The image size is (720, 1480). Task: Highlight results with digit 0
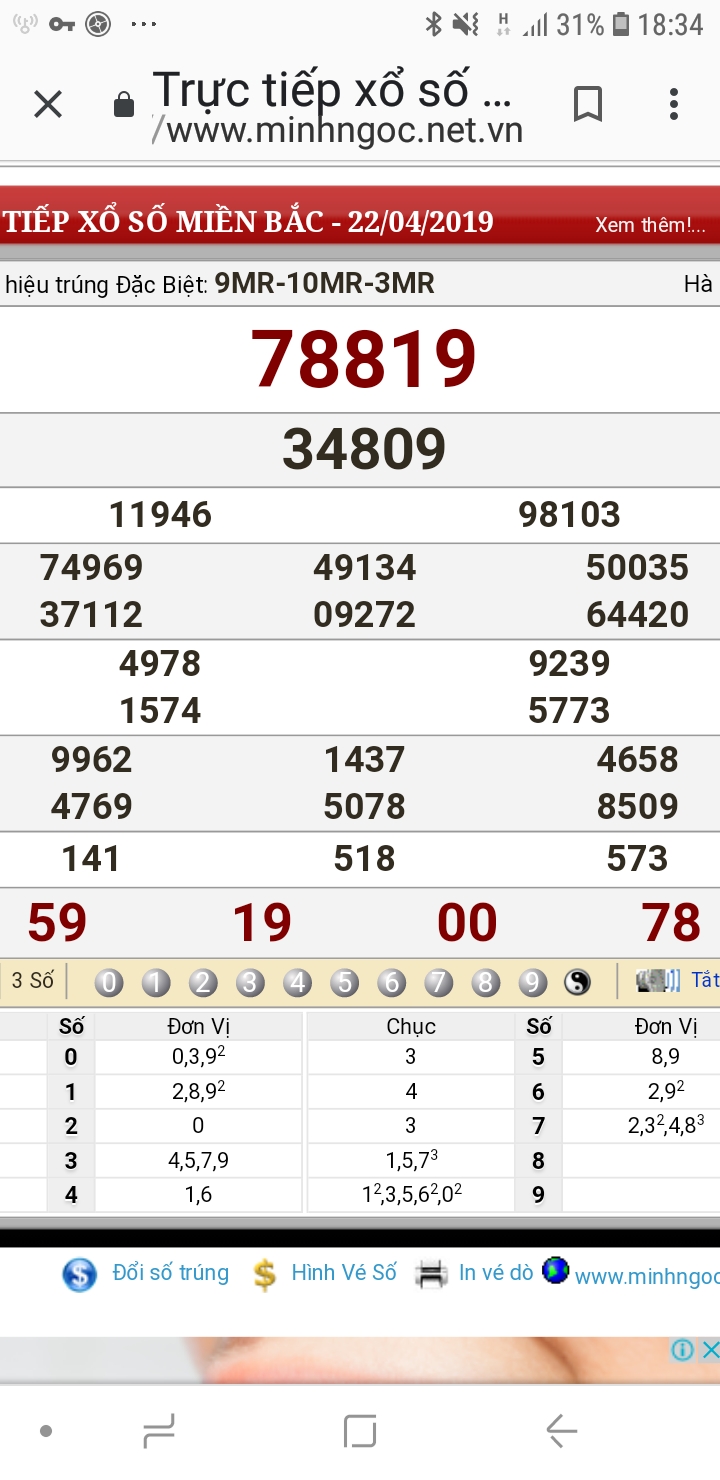[109, 984]
